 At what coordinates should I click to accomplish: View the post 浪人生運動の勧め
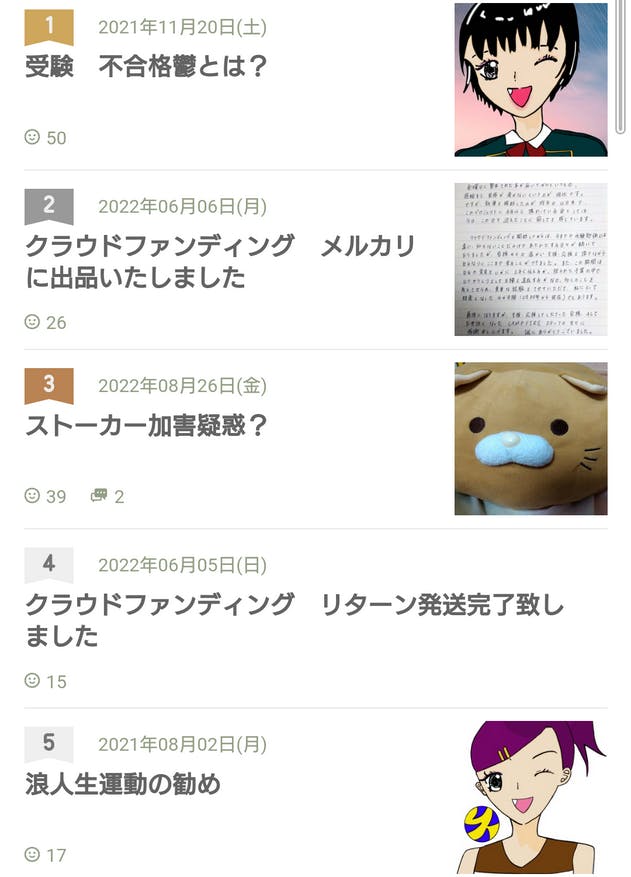(123, 785)
